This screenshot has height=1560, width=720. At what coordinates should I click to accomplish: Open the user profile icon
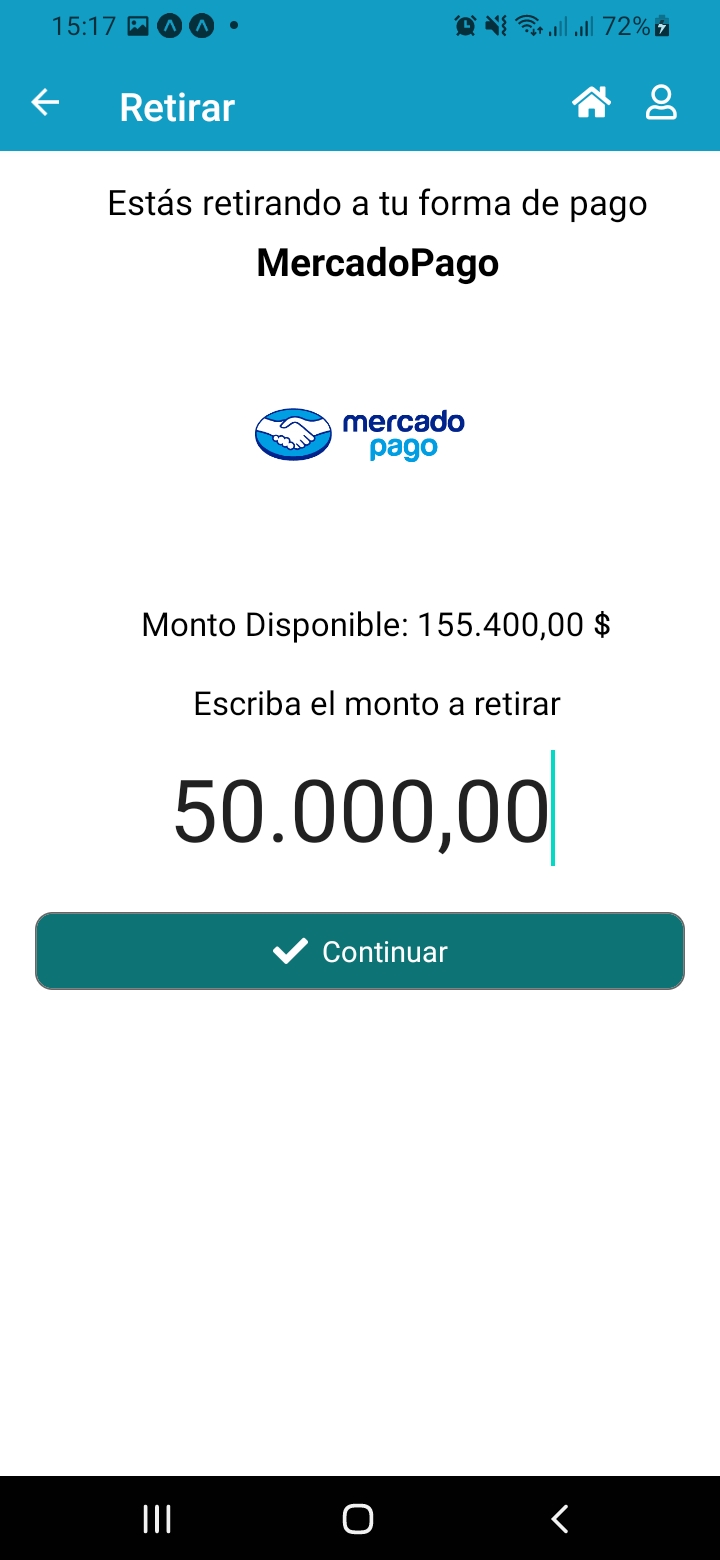(x=661, y=102)
